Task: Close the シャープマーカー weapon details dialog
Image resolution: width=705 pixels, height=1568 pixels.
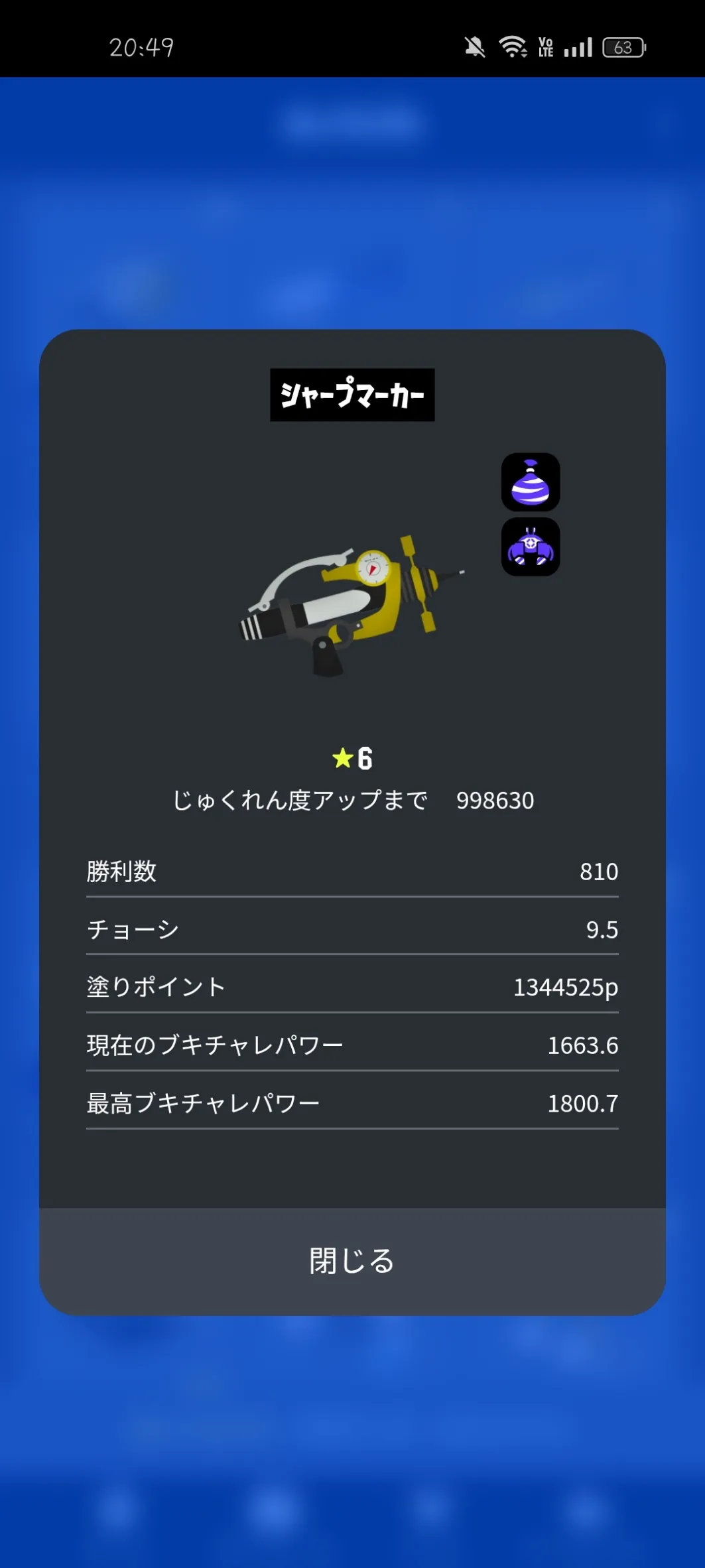Action: coord(352,1261)
